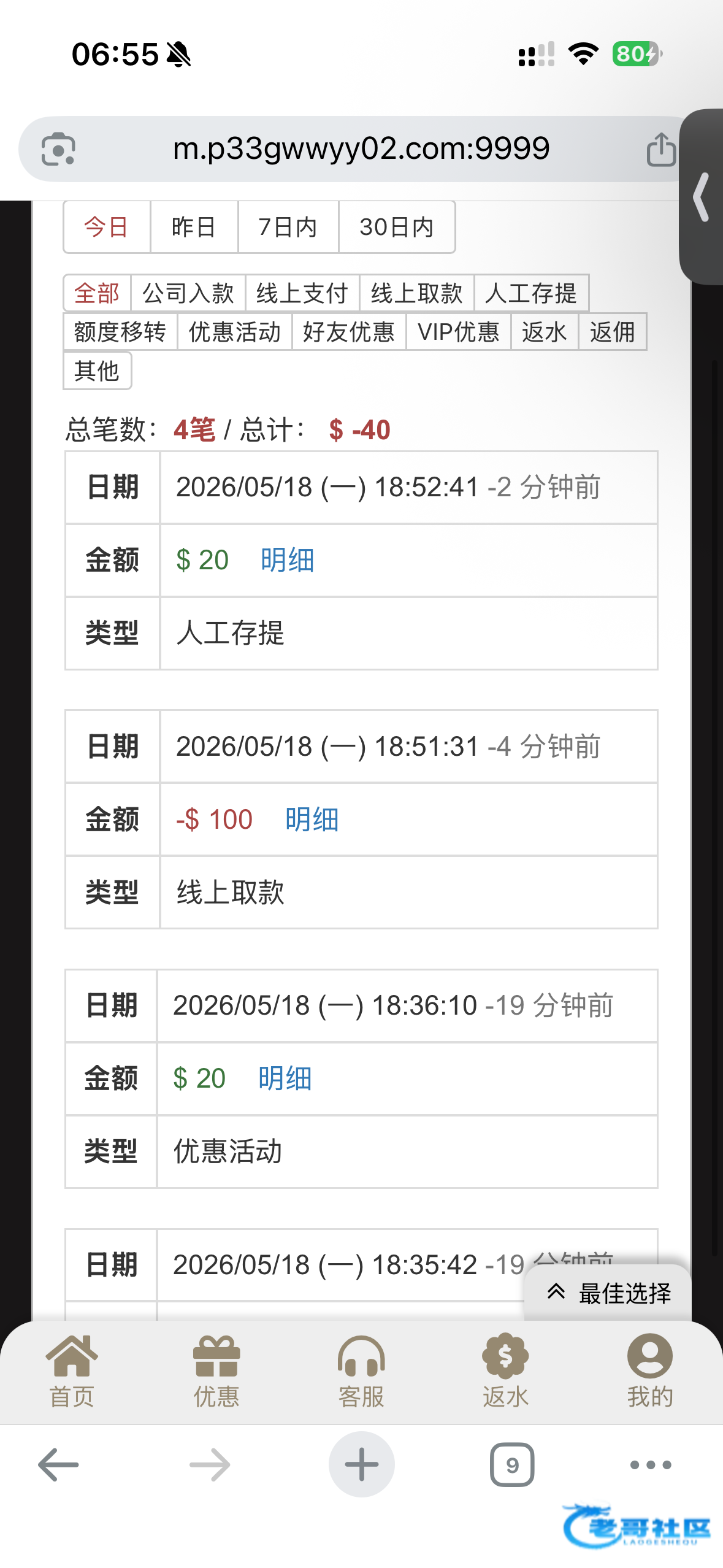723x1568 pixels.
Task: Open 明细 for the 18:52:41 entry
Action: [x=287, y=560]
